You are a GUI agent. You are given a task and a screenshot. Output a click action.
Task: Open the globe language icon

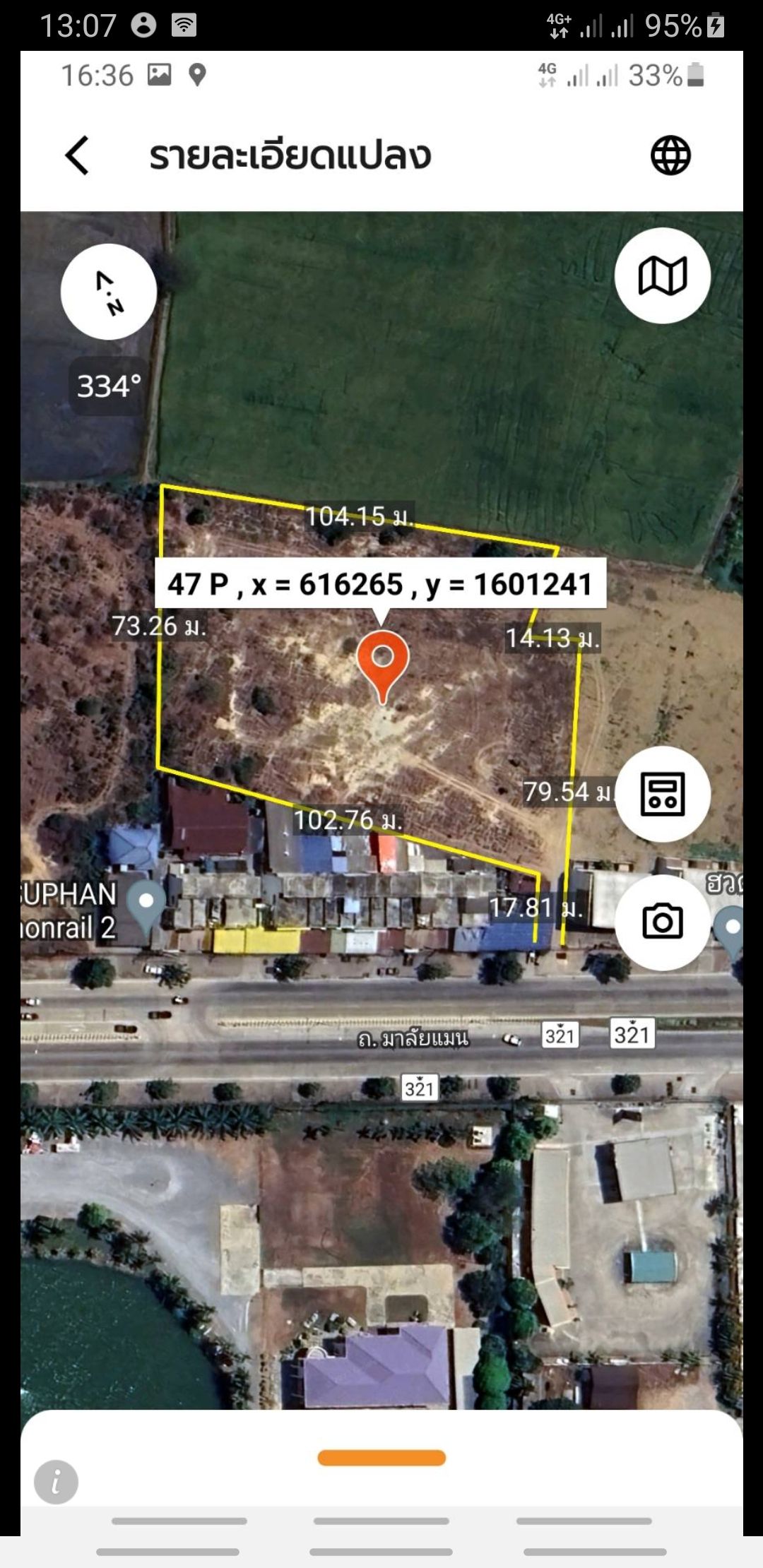(670, 155)
